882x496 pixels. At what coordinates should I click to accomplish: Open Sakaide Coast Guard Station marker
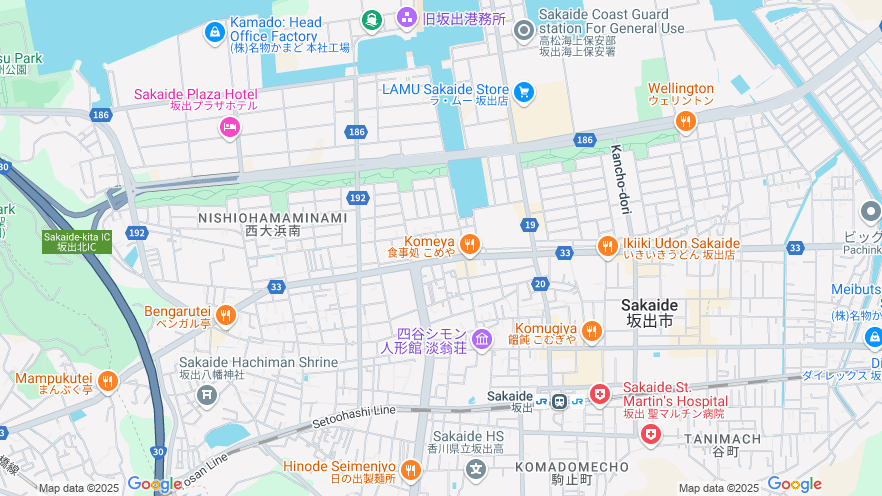524,31
